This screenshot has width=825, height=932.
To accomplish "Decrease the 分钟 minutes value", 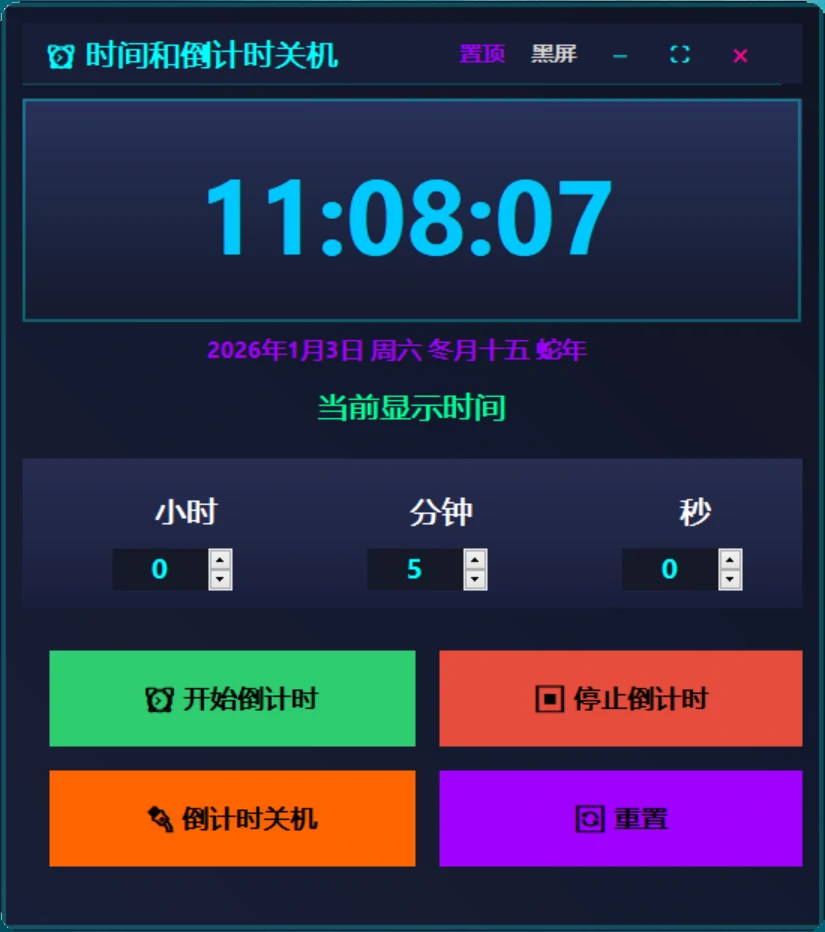I will 475,579.
